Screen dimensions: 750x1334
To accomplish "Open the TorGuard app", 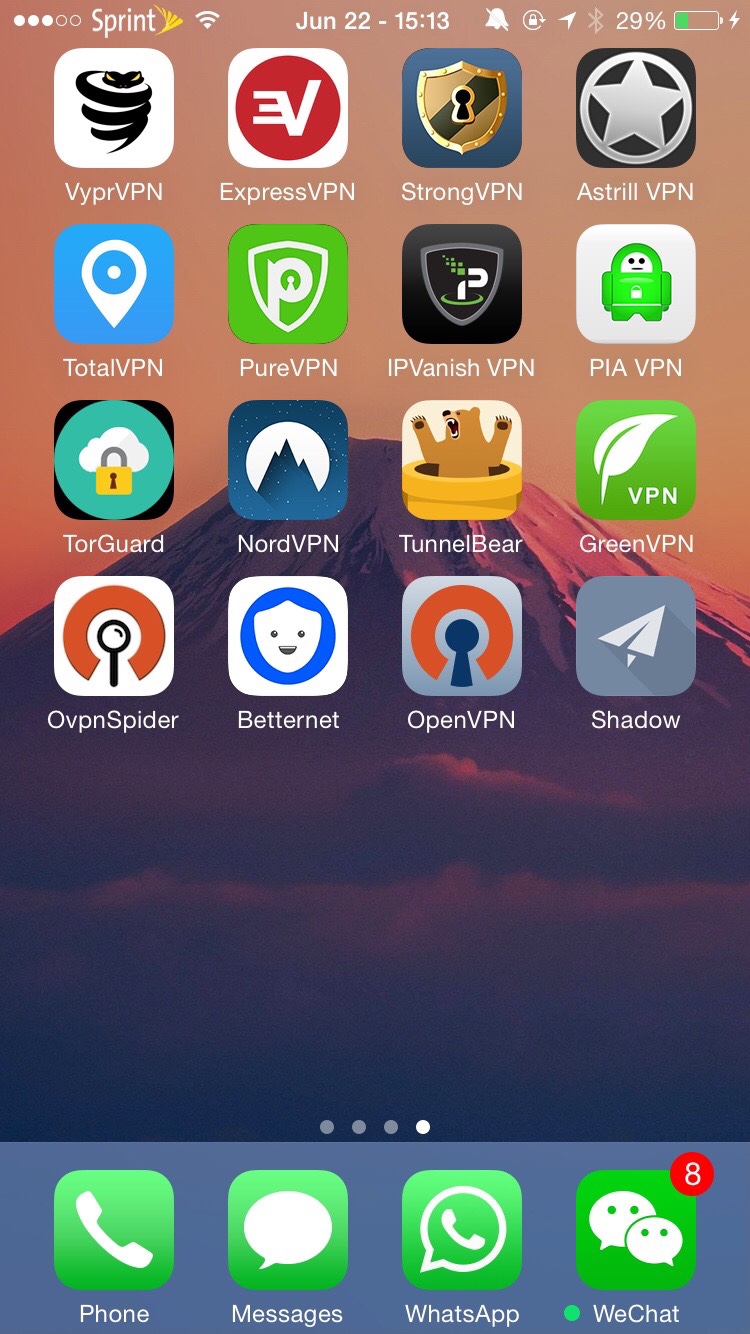I will [x=114, y=460].
